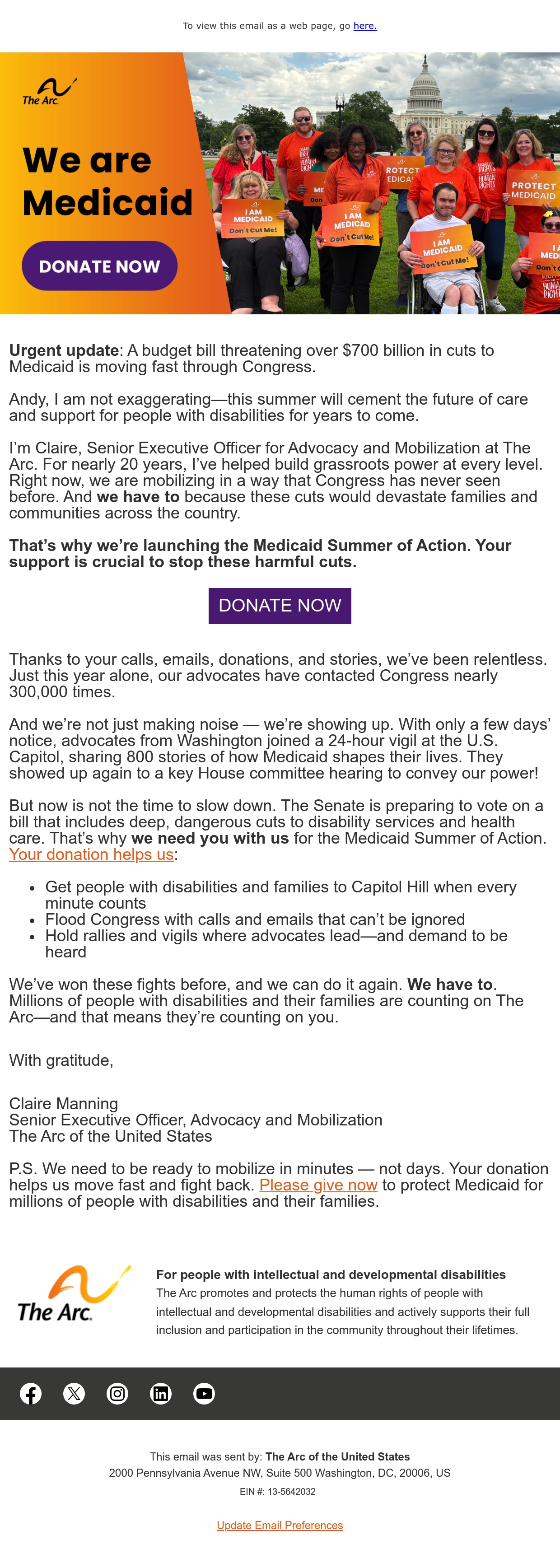
Task: Open The Arc's X profile
Action: pos(74,1393)
